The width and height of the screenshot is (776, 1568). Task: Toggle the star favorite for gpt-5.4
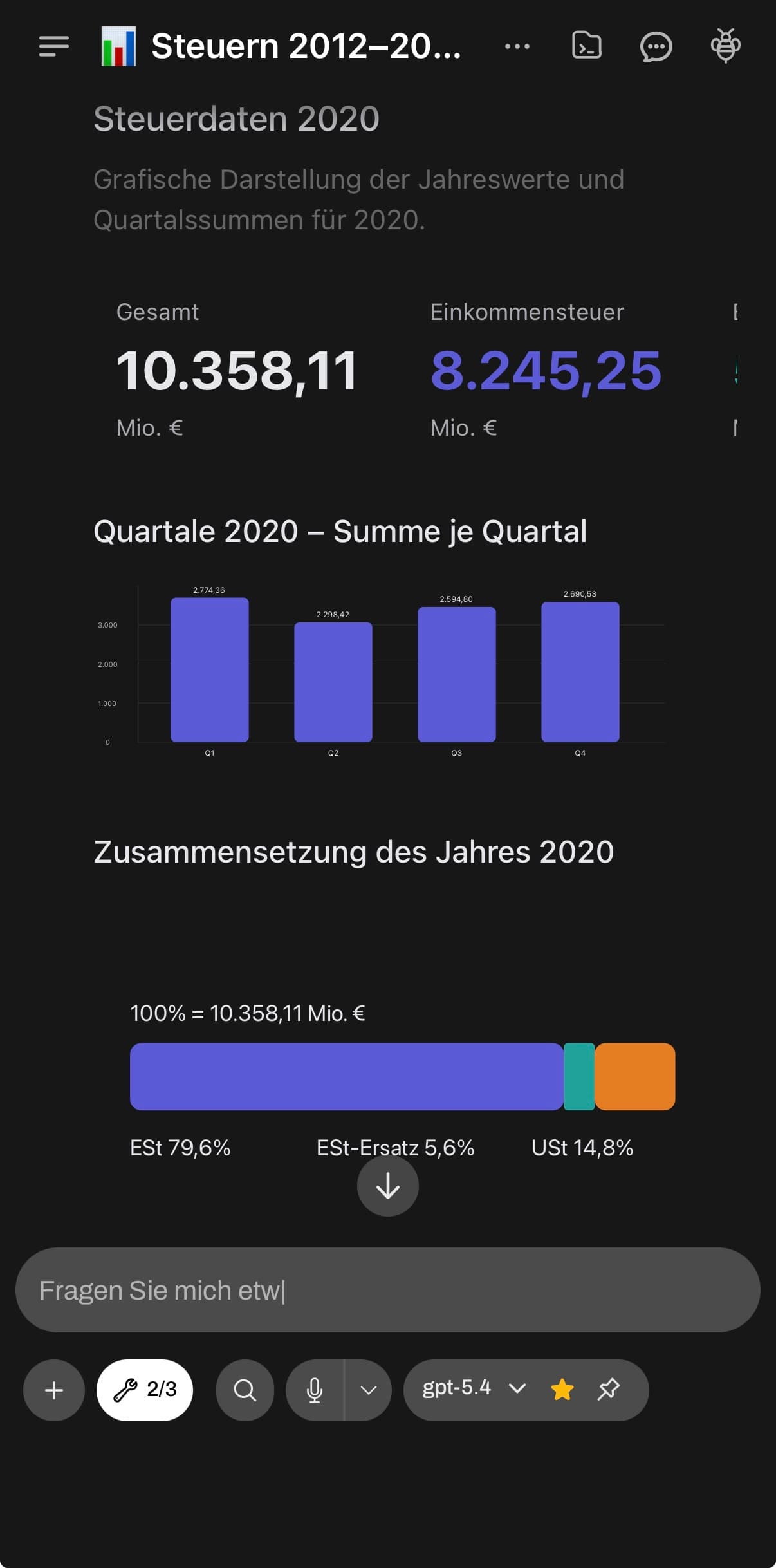click(563, 1390)
